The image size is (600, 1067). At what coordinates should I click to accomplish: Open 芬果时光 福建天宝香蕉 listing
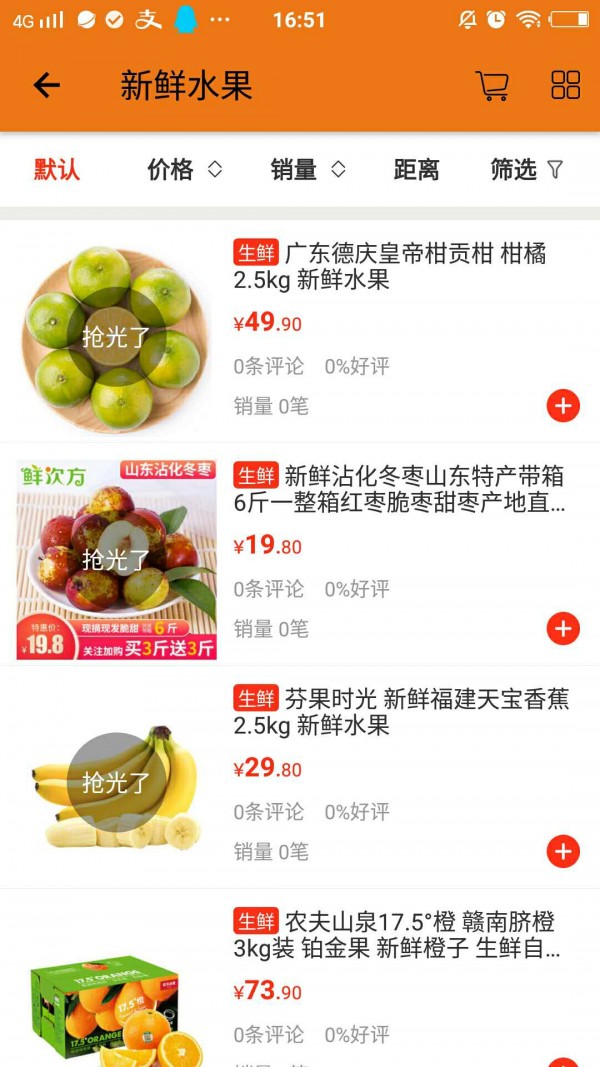[x=401, y=712]
